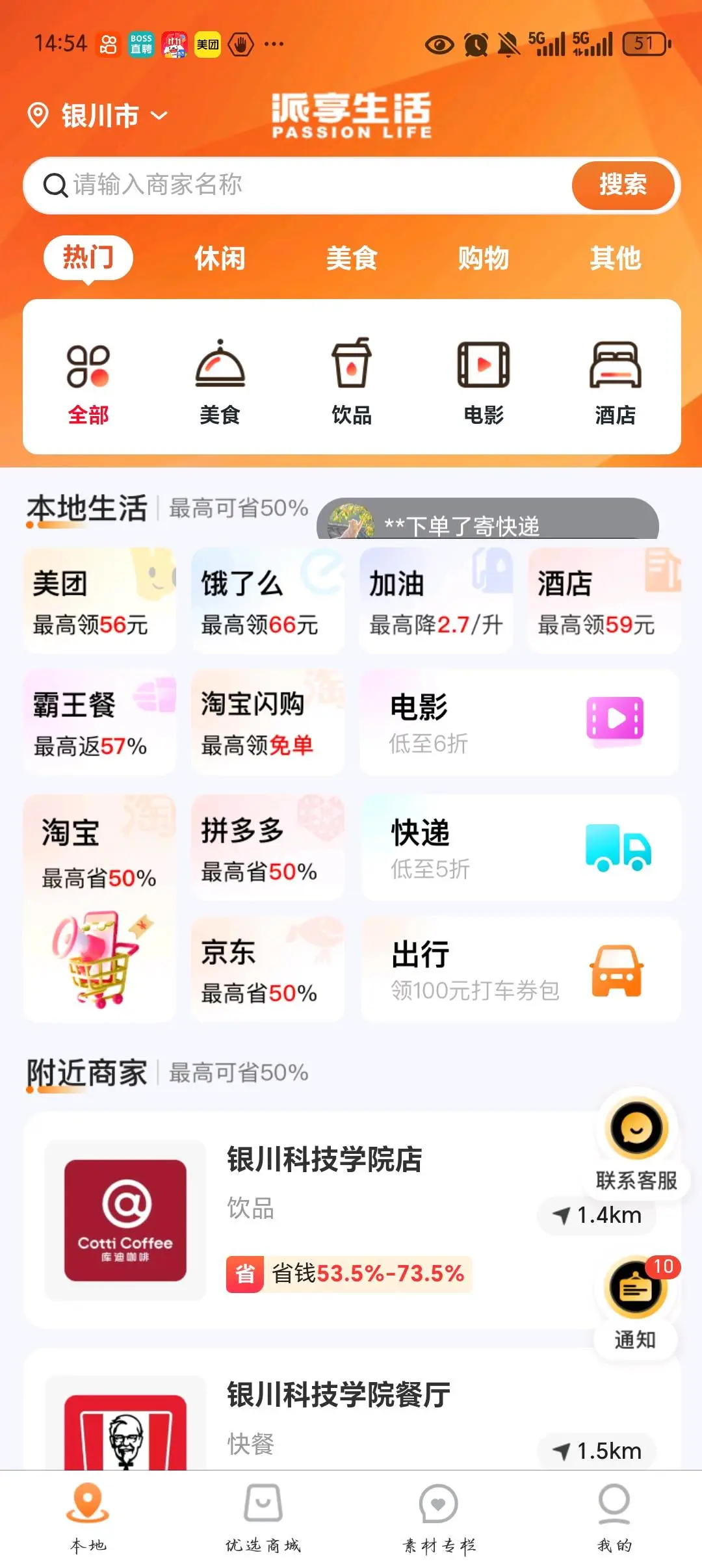This screenshot has height=1568, width=702.
Task: Open the 快递 express delivery truck entry
Action: pos(520,848)
